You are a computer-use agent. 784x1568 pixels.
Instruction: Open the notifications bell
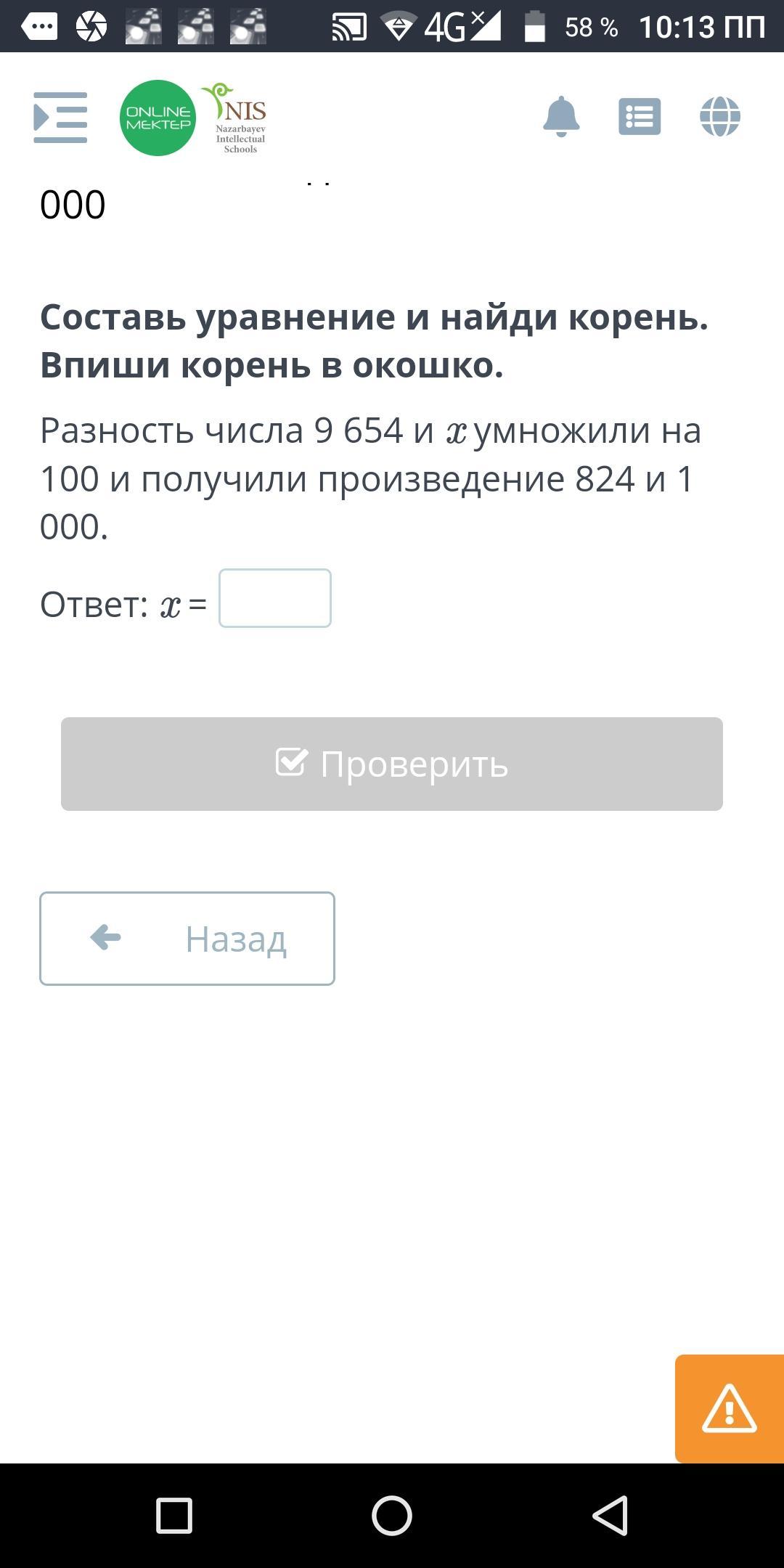(561, 116)
